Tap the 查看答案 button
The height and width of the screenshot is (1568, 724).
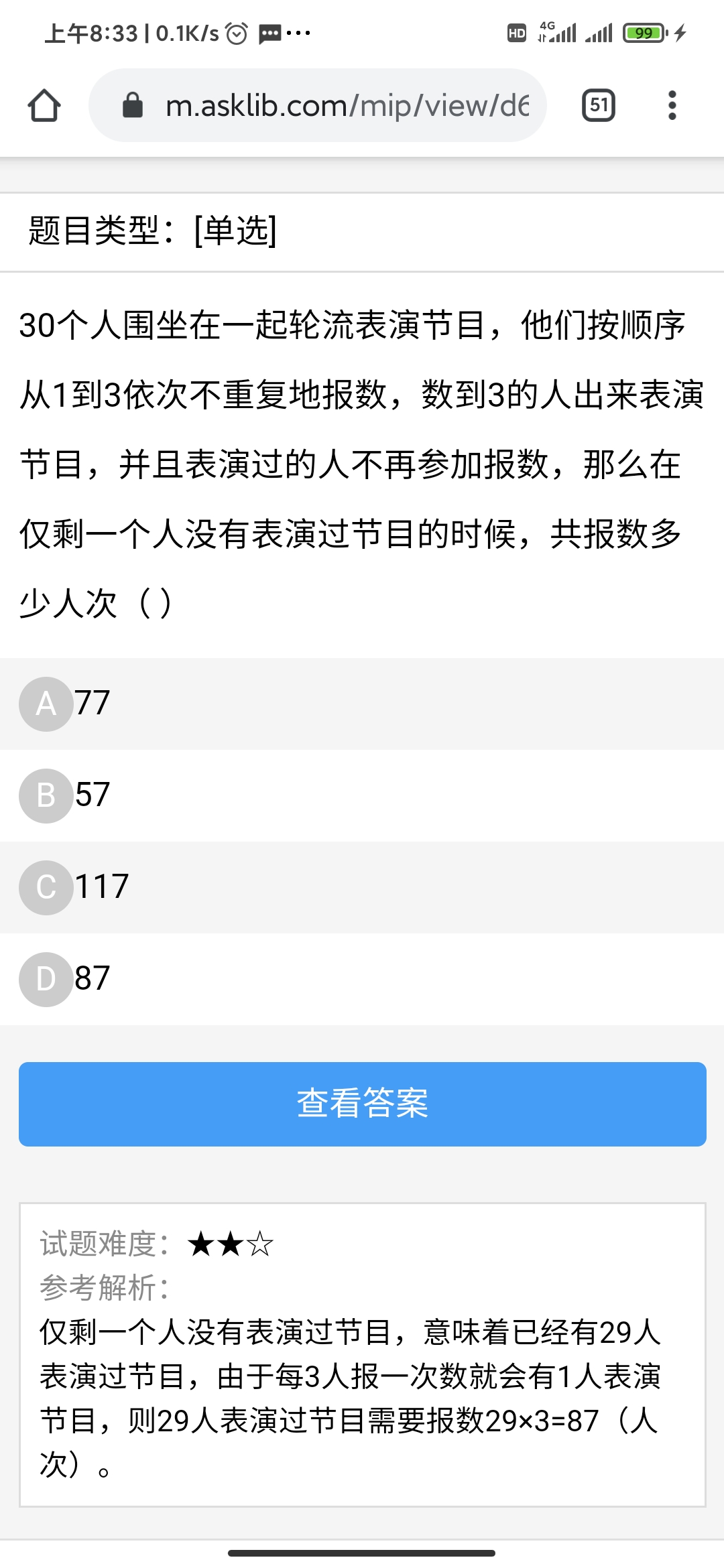coord(362,1104)
